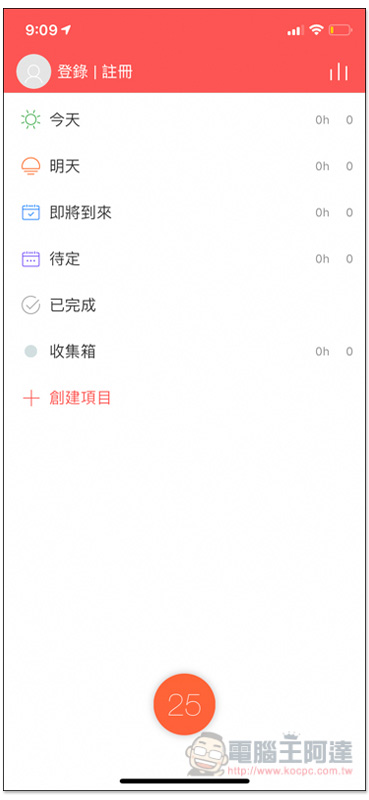The image size is (369, 800).
Task: Open the 即將到來 list
Action: point(186,213)
